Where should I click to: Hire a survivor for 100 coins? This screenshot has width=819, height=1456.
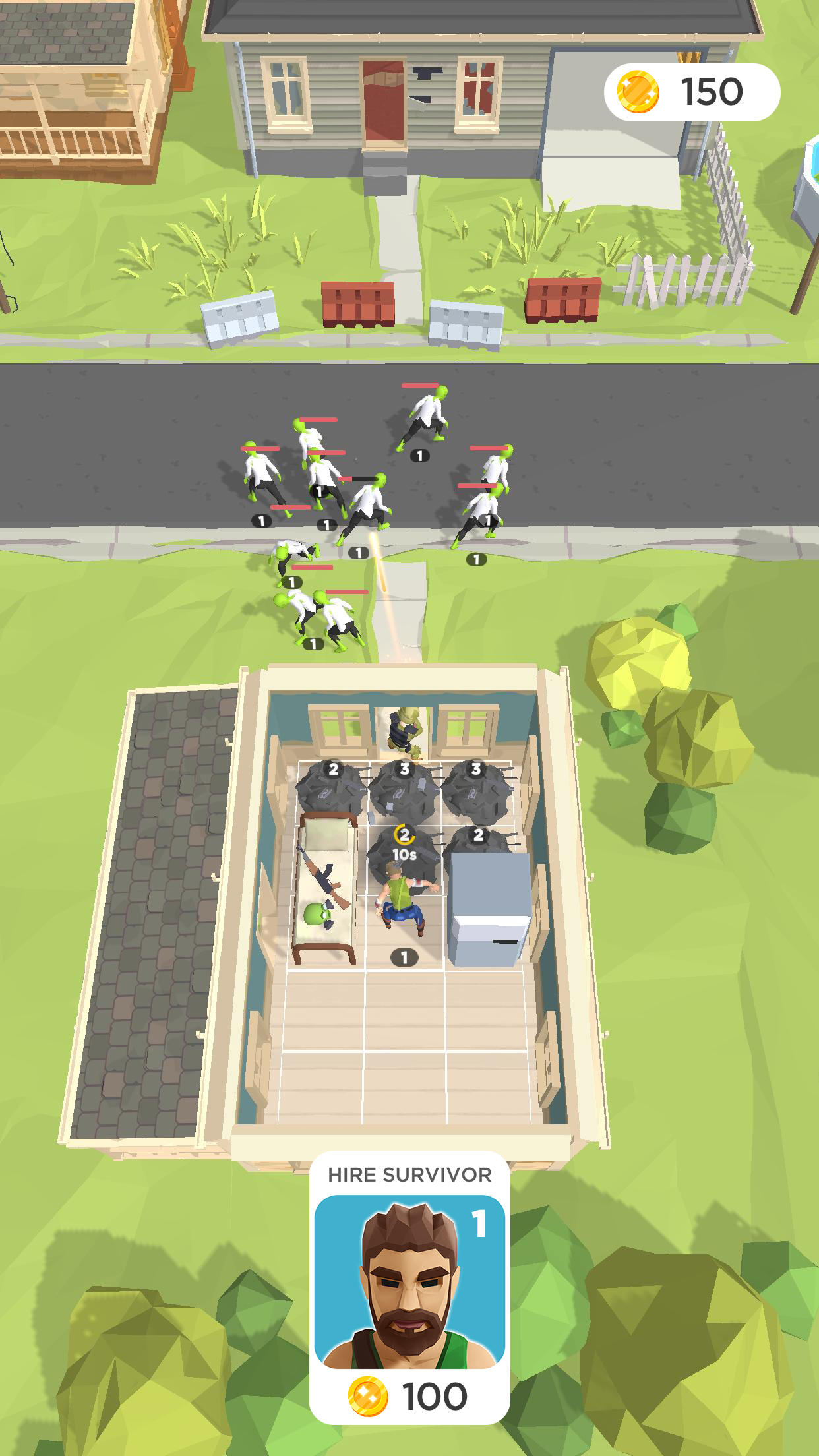(x=409, y=1288)
